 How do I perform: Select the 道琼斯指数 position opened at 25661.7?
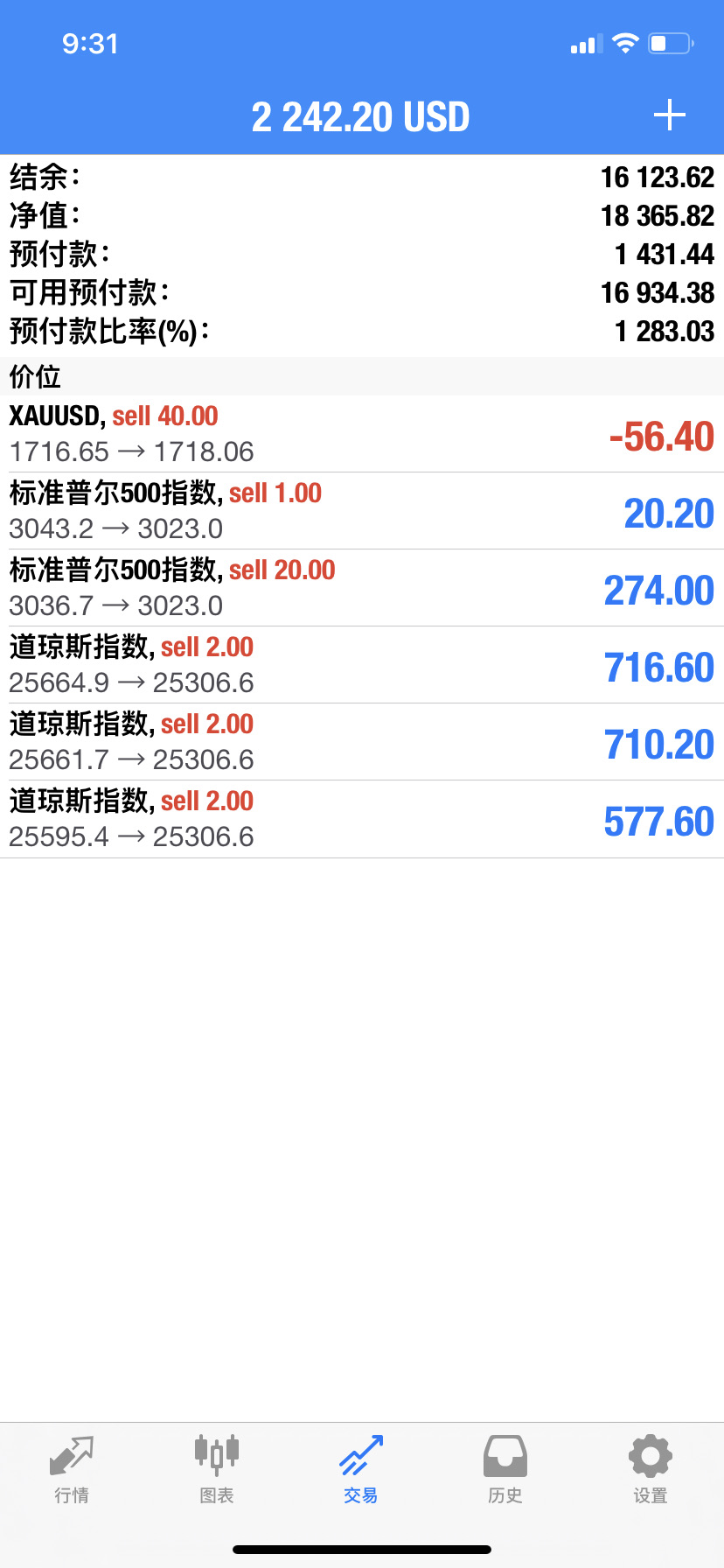[362, 742]
